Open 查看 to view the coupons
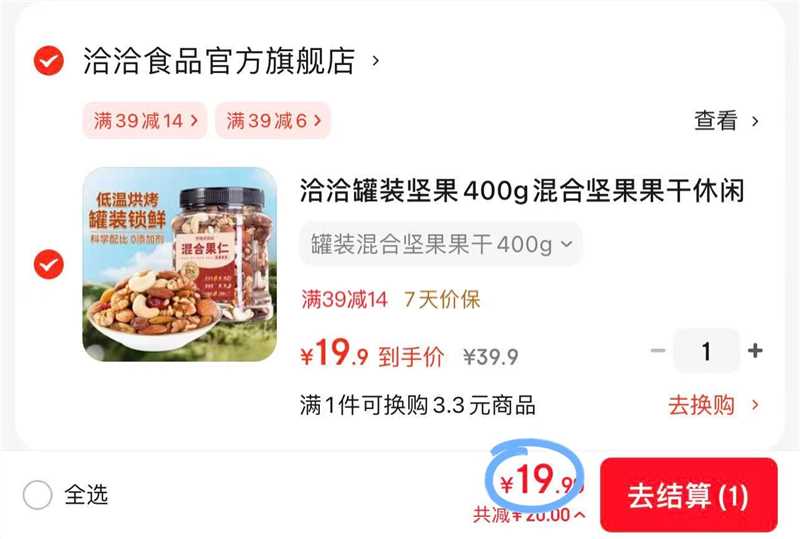The image size is (800, 539). point(727,121)
